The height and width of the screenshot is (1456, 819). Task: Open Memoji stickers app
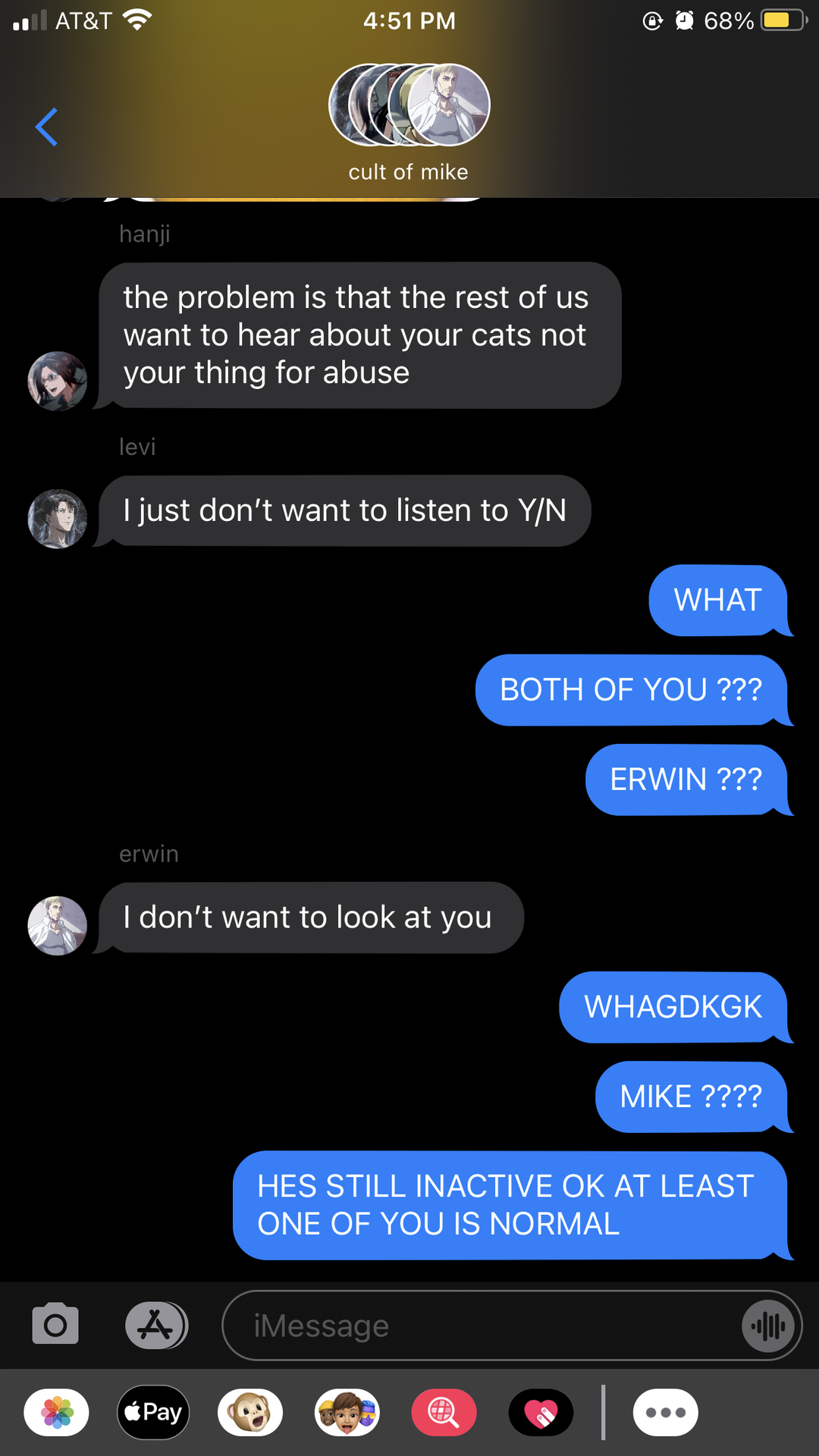point(347,1412)
